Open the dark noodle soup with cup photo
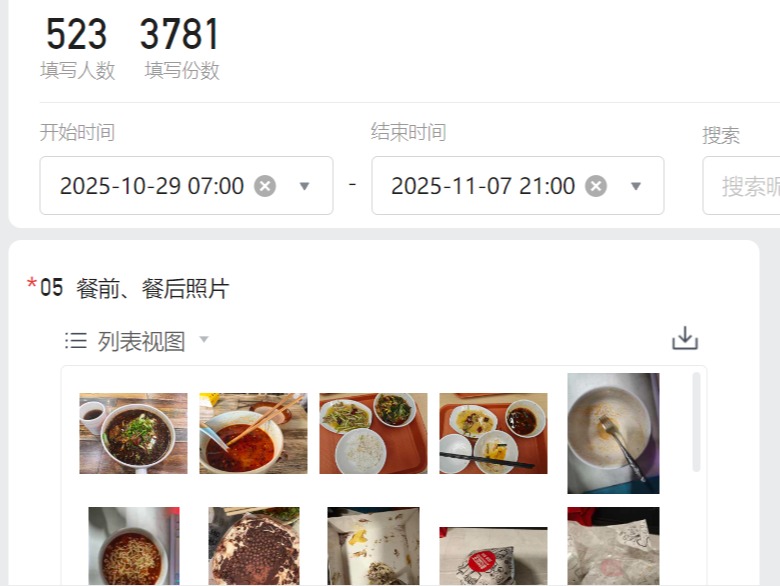The height and width of the screenshot is (586, 780). point(133,433)
